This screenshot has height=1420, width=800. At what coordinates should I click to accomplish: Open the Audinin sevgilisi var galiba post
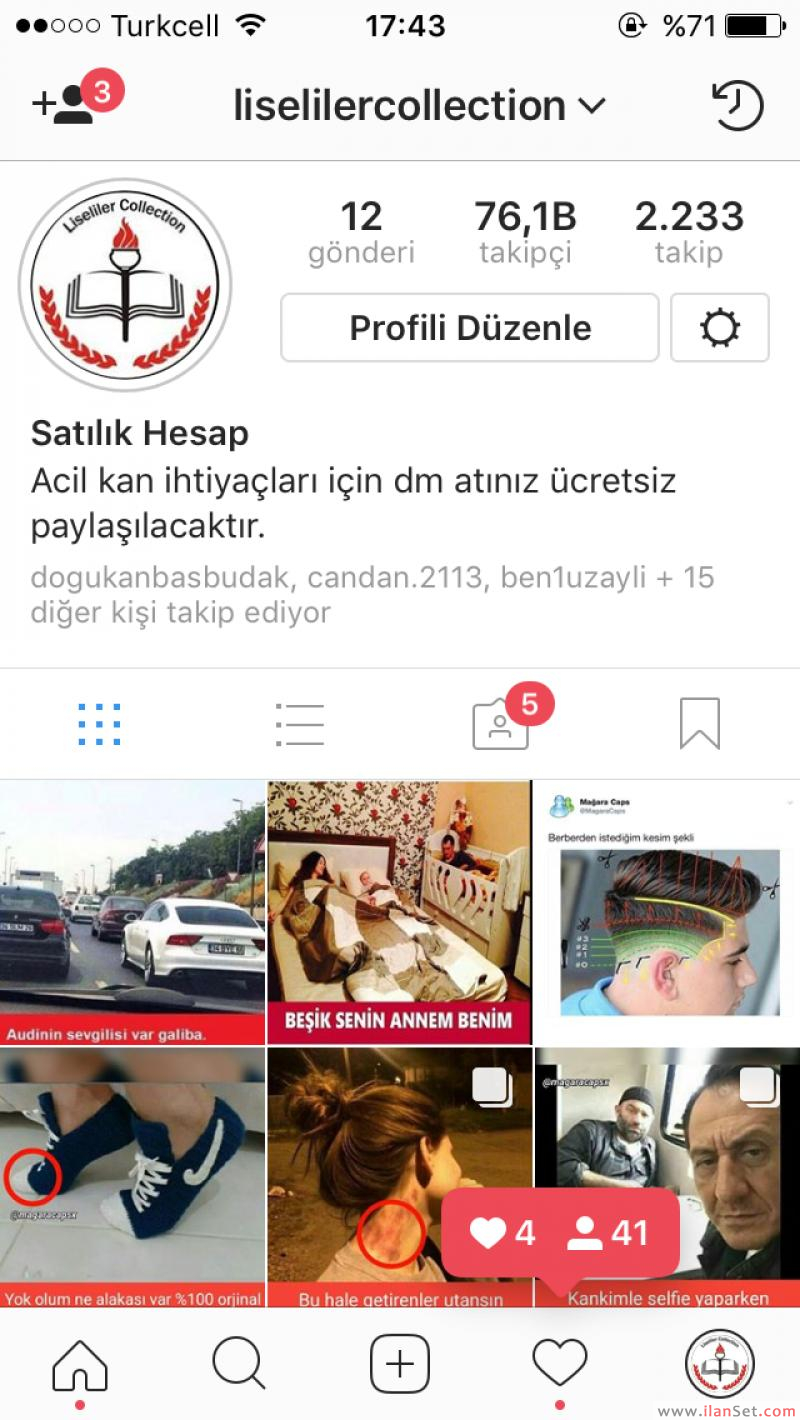coord(132,913)
